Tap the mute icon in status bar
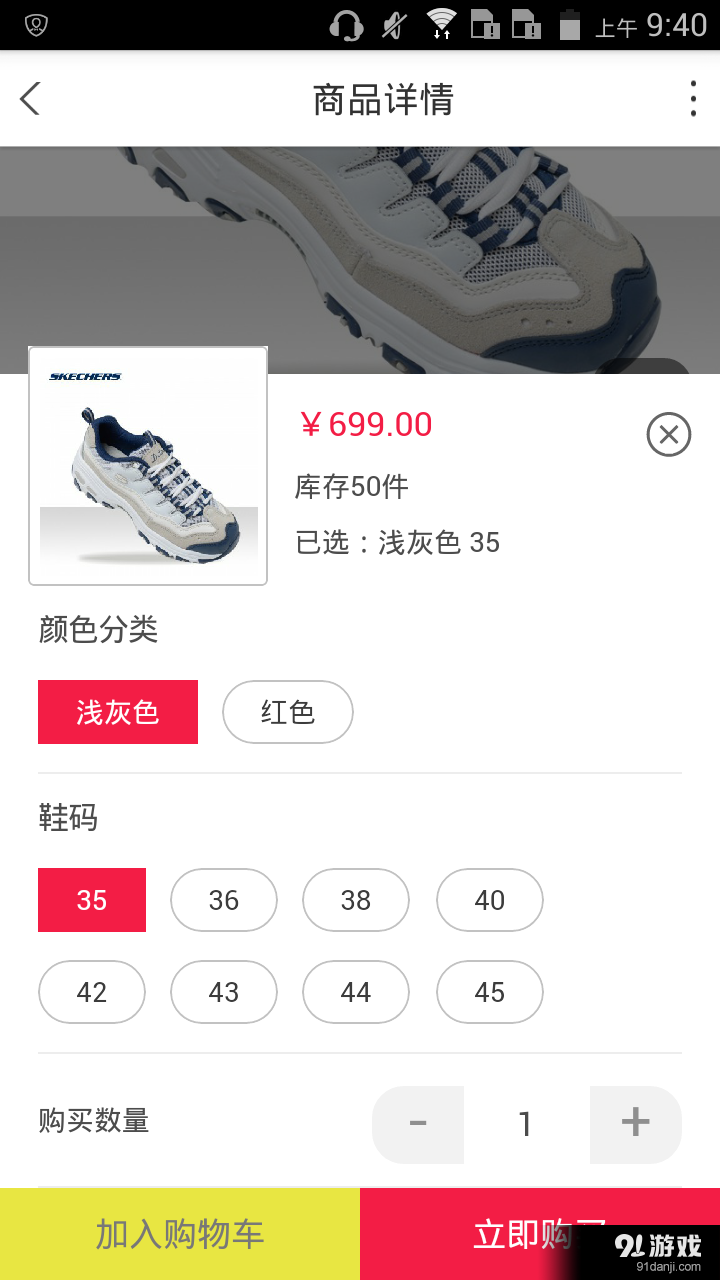The image size is (720, 1280). click(x=392, y=24)
